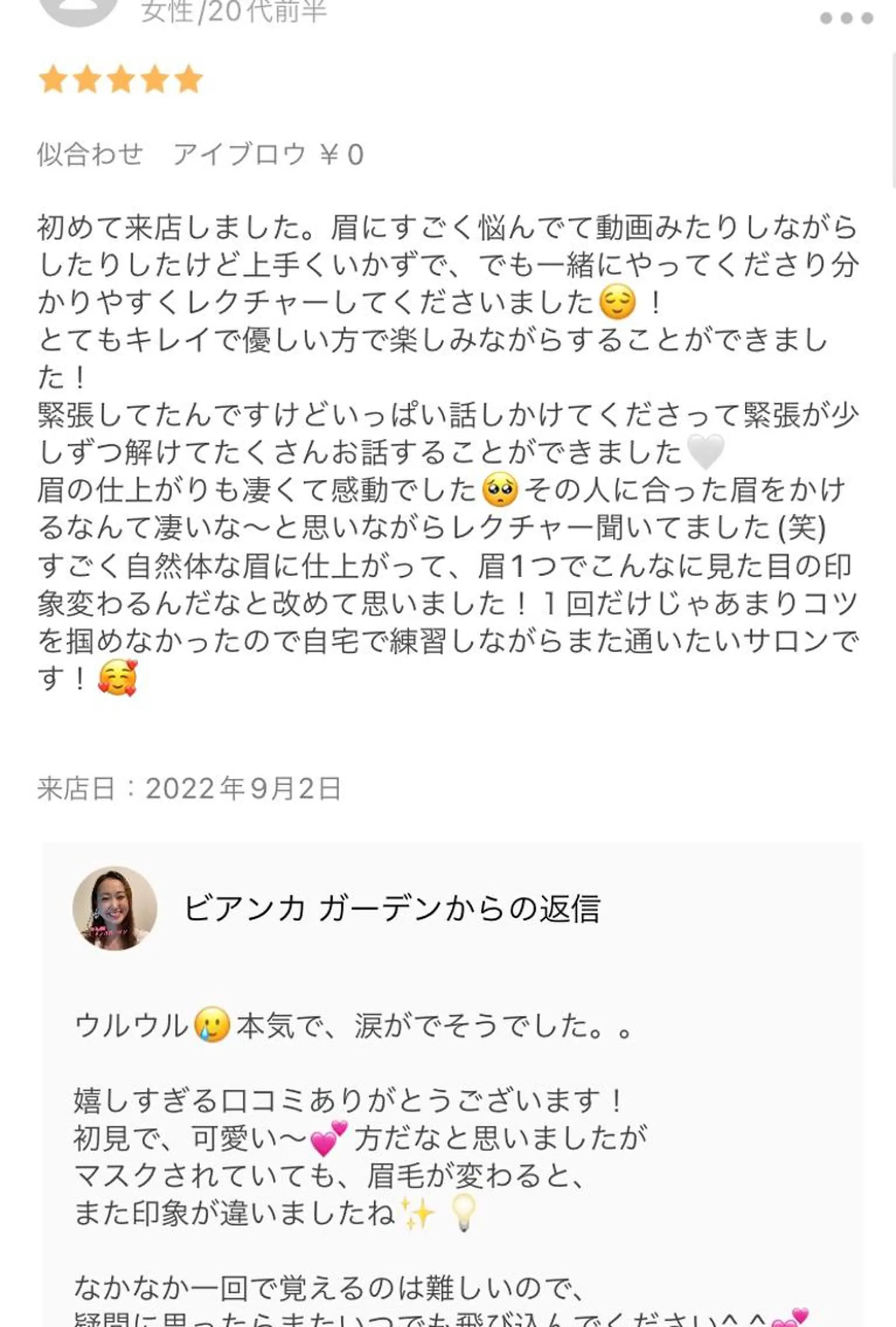This screenshot has height=1327, width=896.
Task: Open the three-dot menu on the review
Action: pos(846,18)
